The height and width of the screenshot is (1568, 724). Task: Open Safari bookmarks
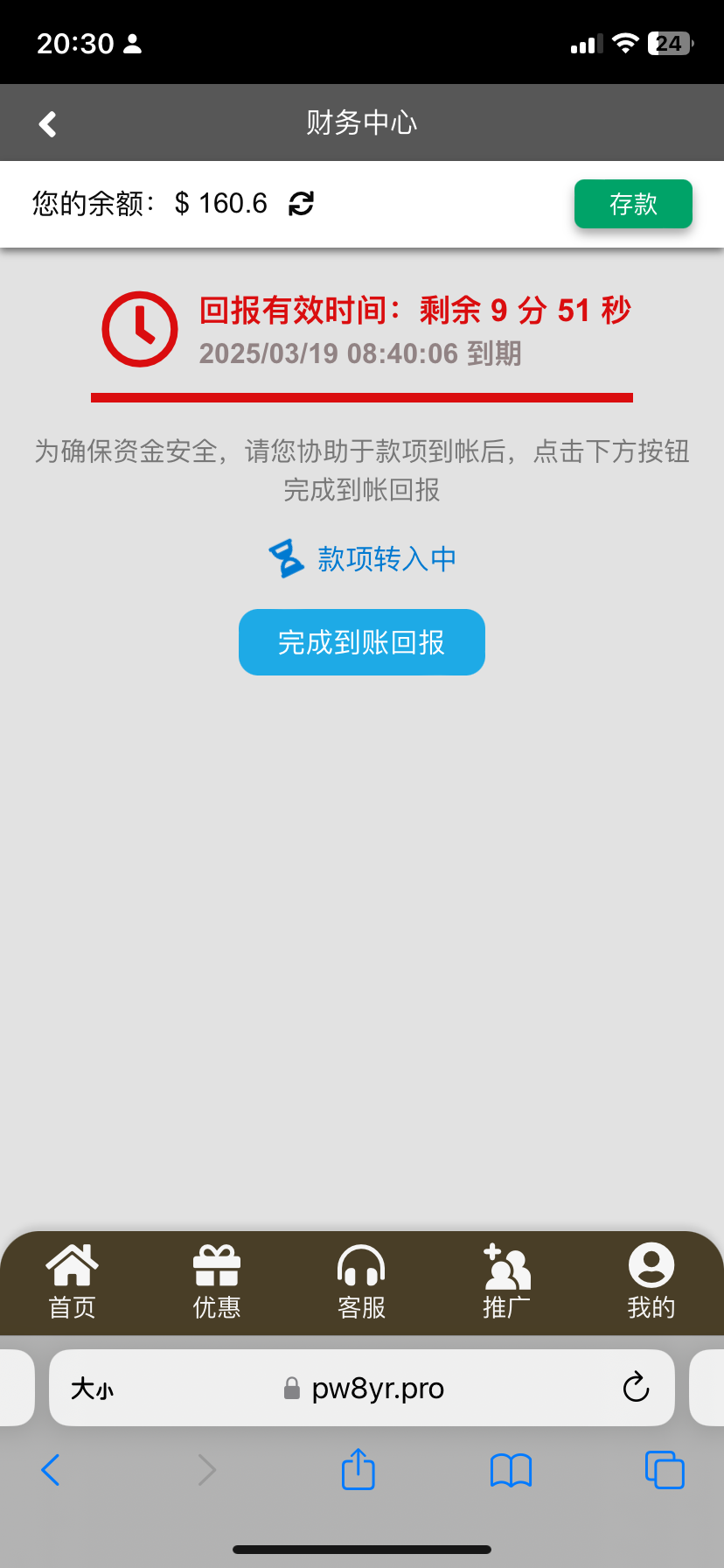point(511,1470)
